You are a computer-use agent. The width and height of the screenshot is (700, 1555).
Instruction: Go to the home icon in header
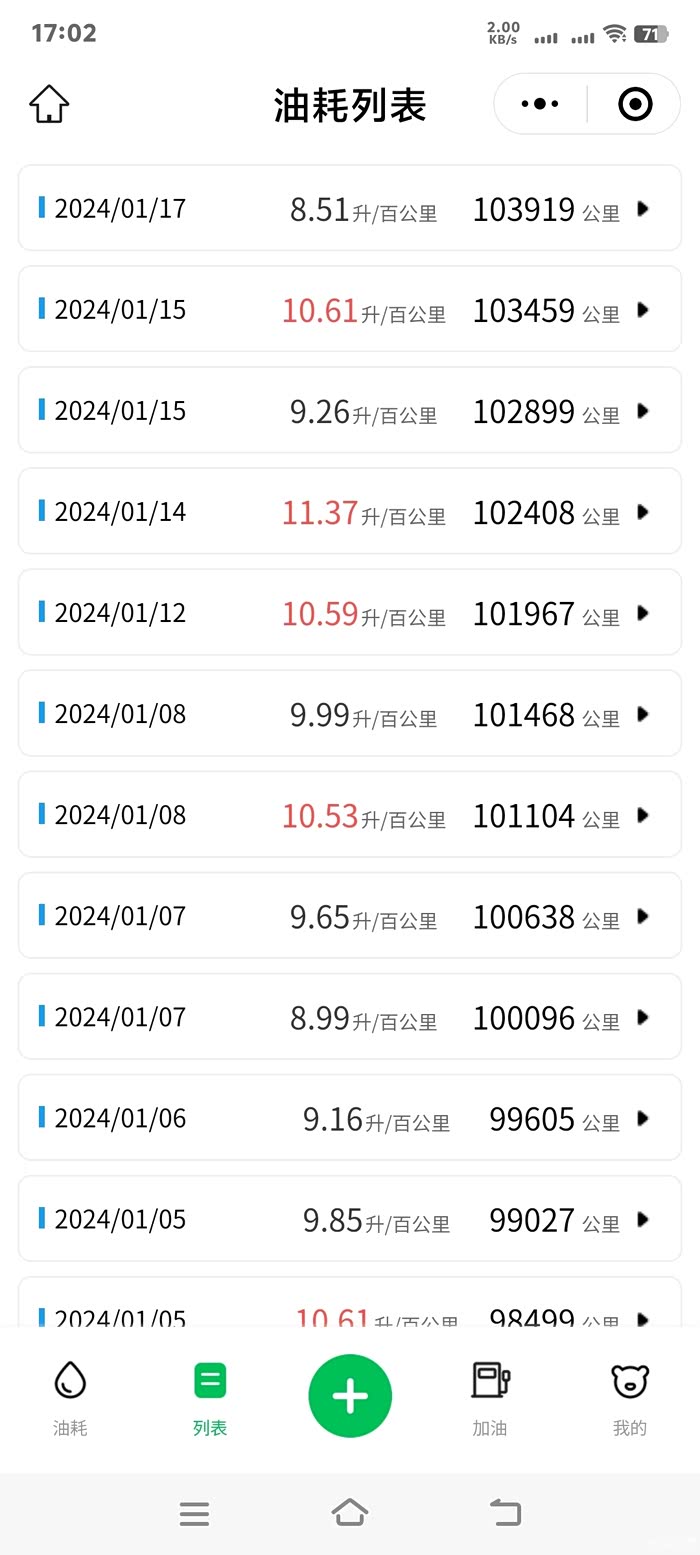pyautogui.click(x=49, y=104)
